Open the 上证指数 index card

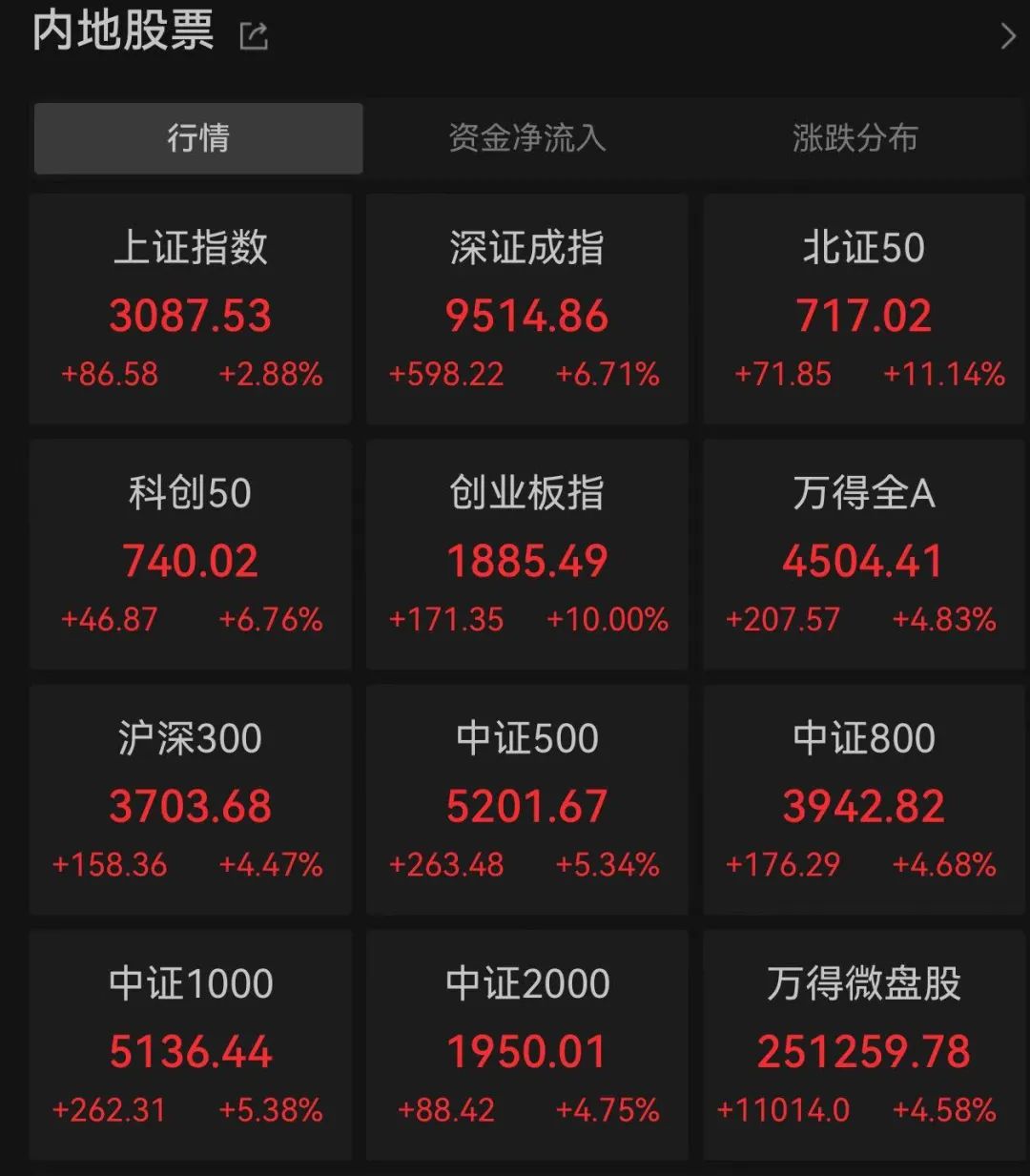pos(191,309)
